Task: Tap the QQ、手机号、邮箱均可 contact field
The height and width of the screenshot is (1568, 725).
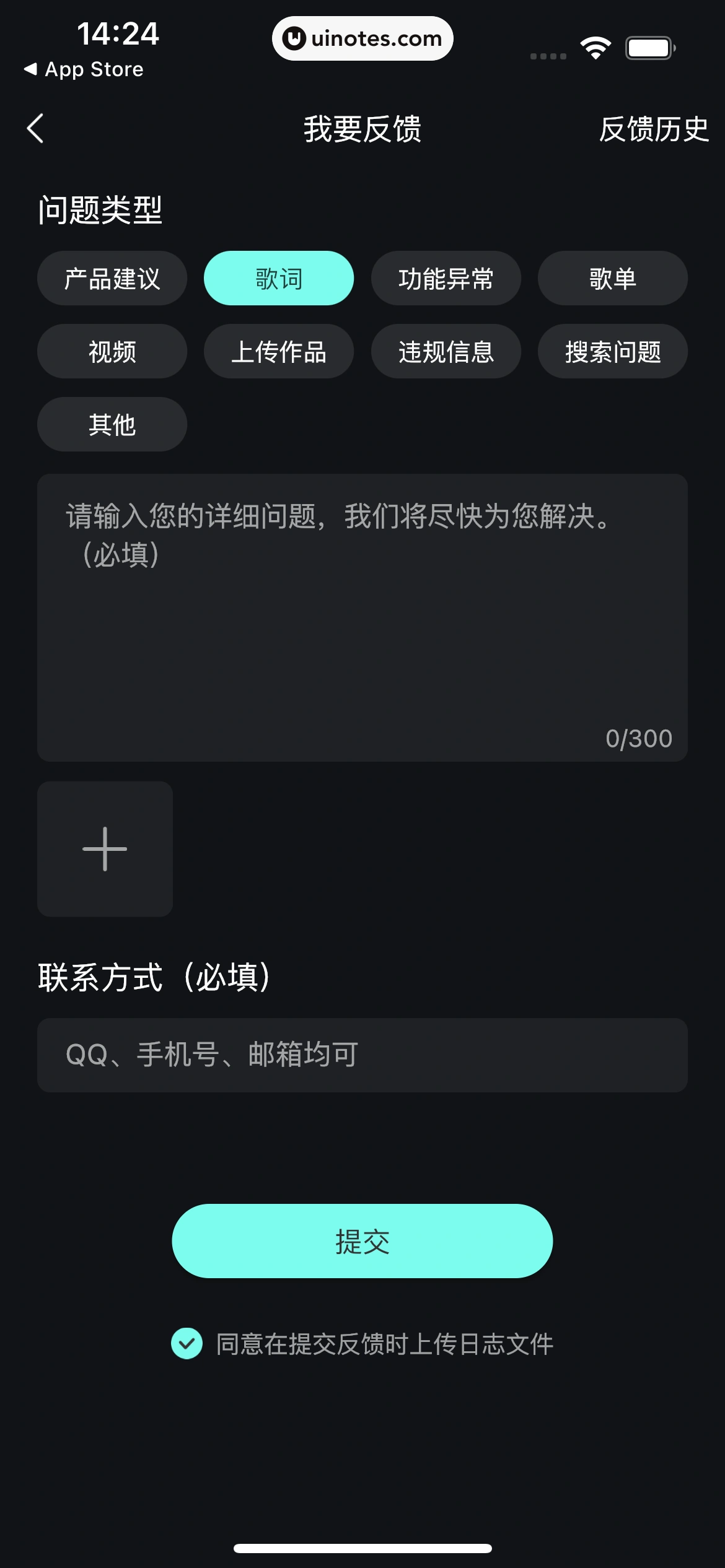Action: 362,1056
